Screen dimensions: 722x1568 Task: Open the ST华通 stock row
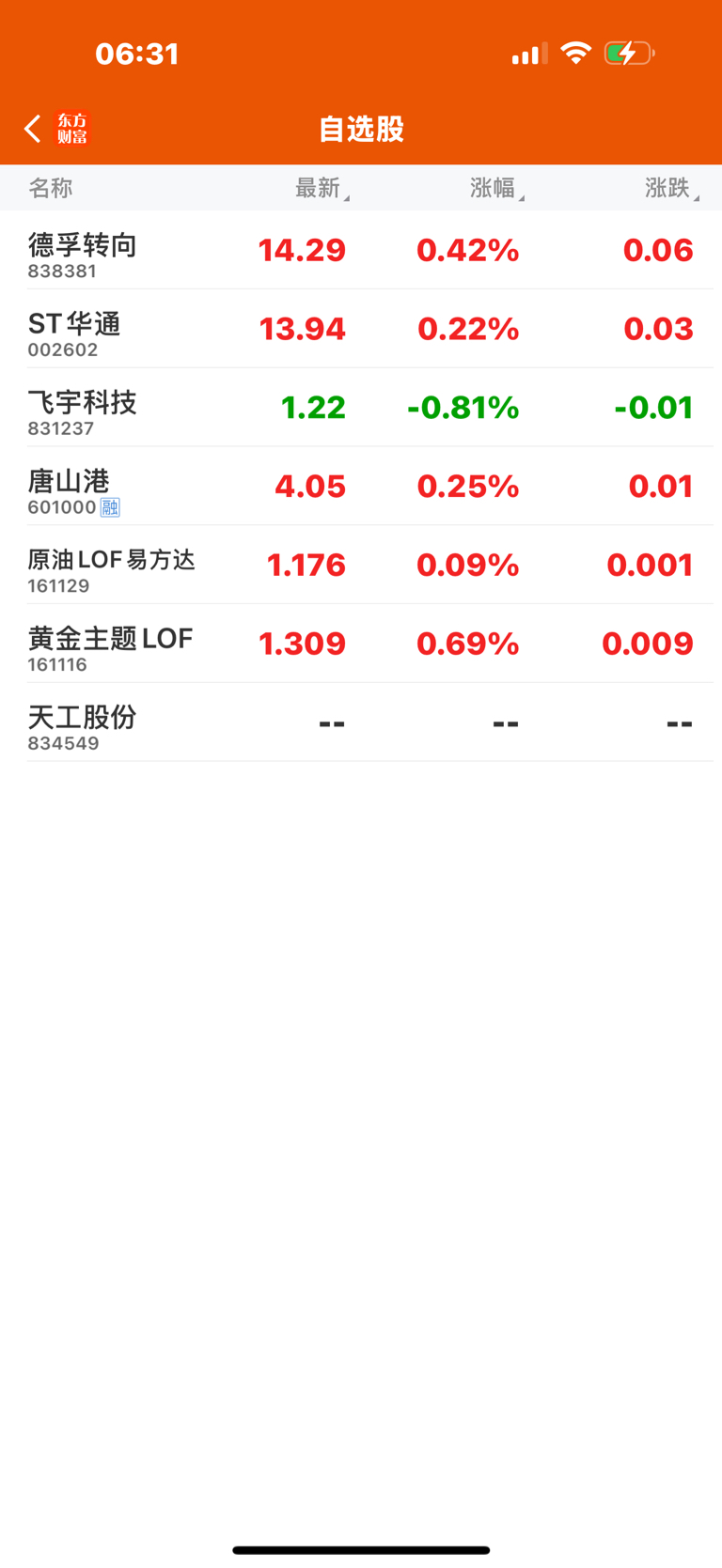pyautogui.click(x=361, y=329)
